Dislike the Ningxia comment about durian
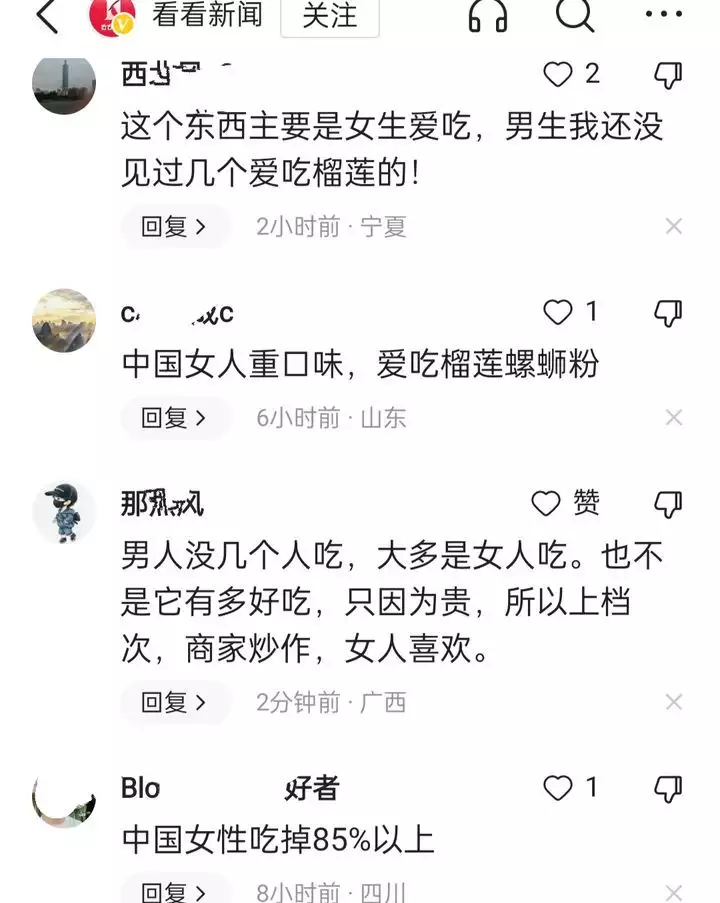This screenshot has height=903, width=720. 668,74
